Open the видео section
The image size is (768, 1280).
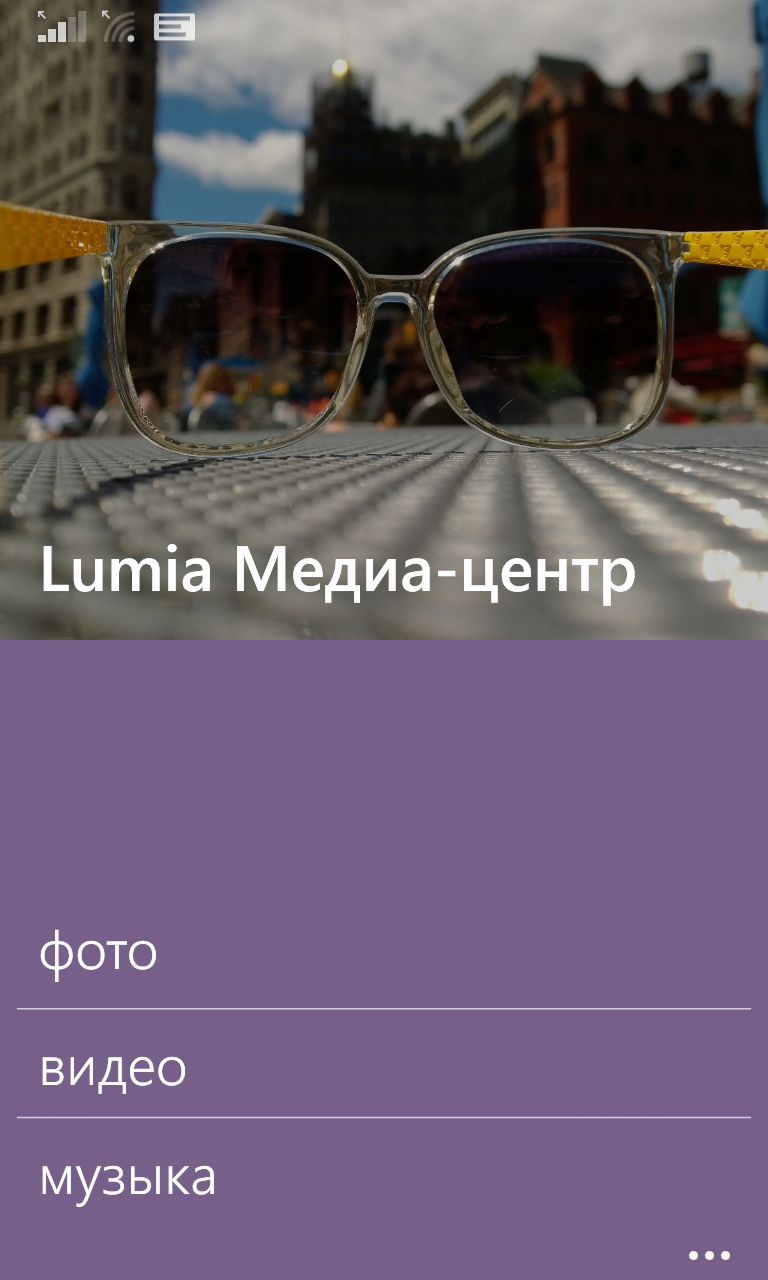(x=113, y=1067)
